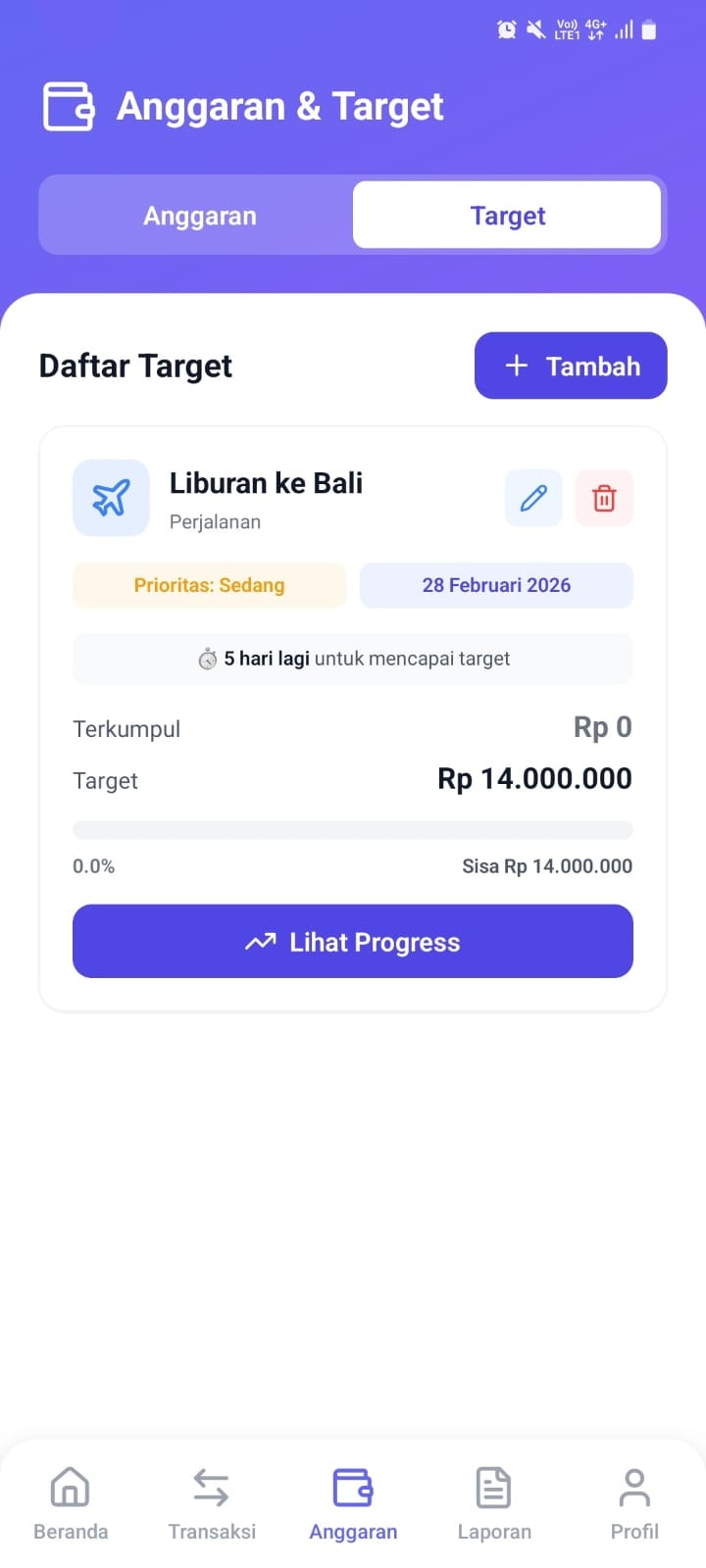Switch to the Laporan tab
The image size is (706, 1568).
tap(494, 1503)
